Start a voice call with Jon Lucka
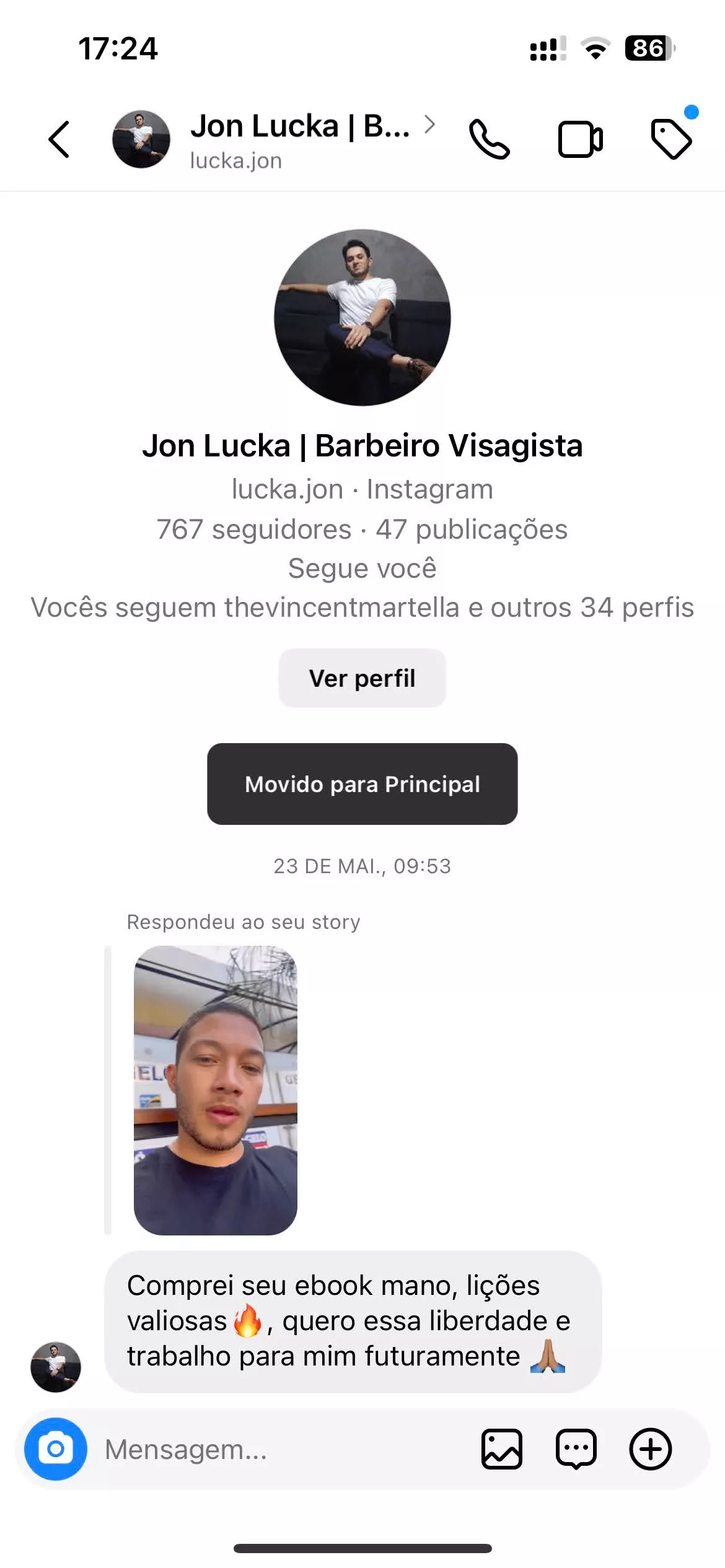This screenshot has width=725, height=1568. click(489, 139)
